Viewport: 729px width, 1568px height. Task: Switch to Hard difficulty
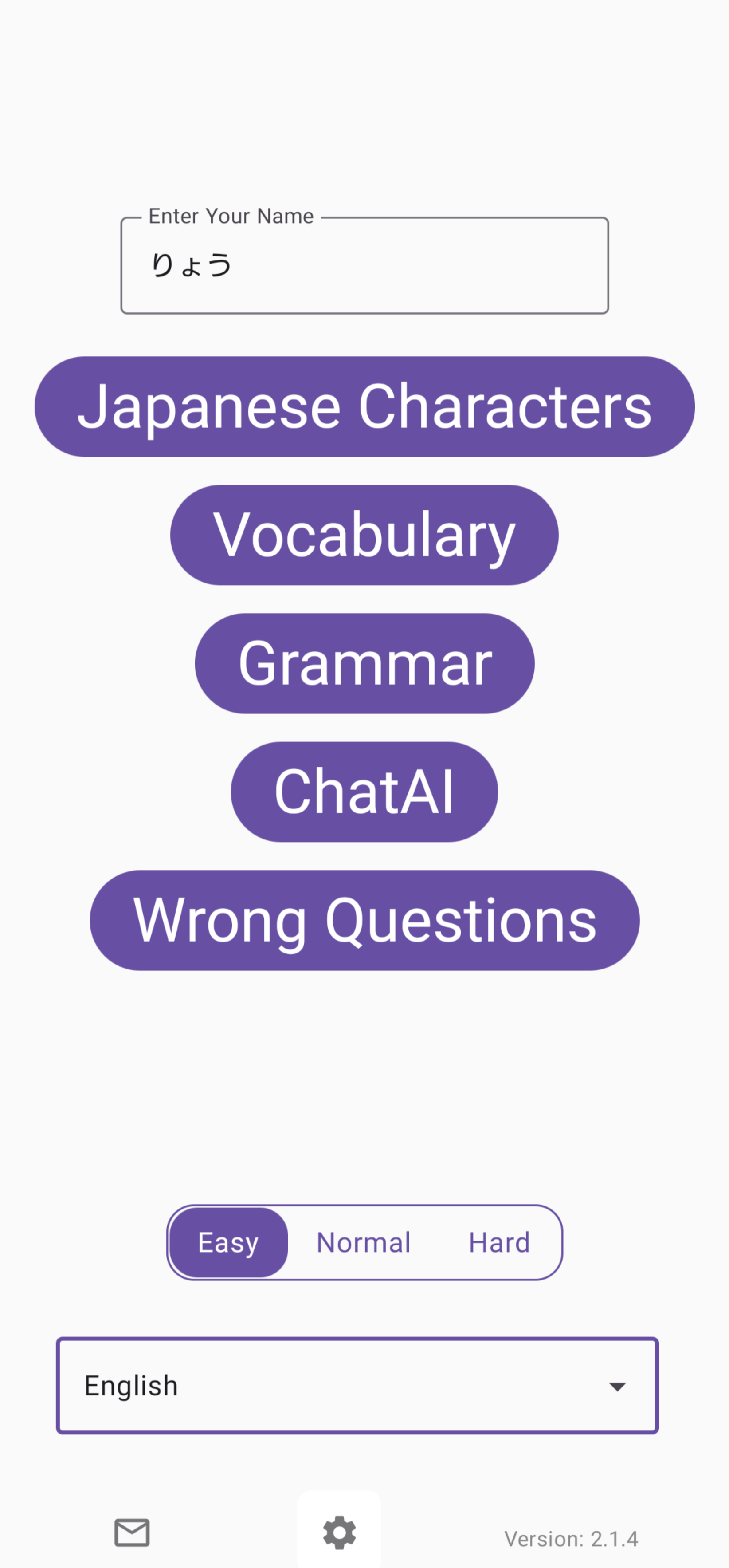(499, 1242)
